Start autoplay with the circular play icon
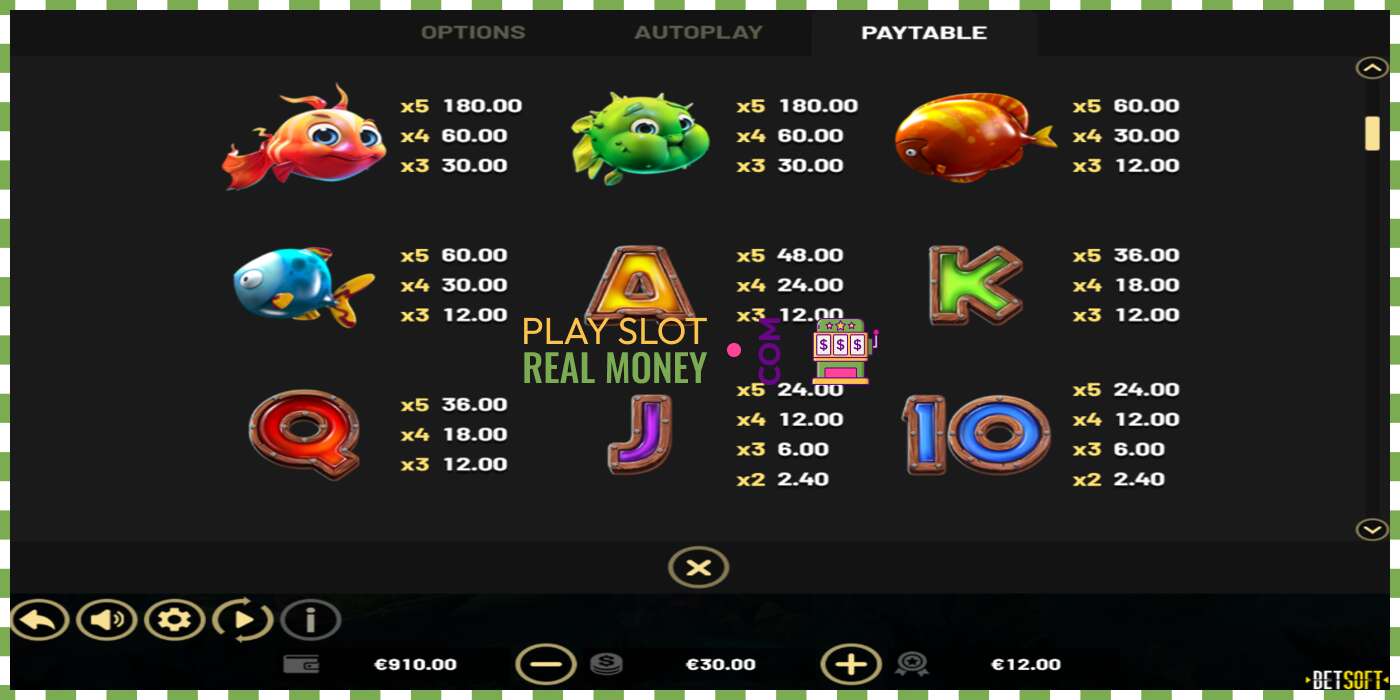This screenshot has width=1400, height=700. [x=243, y=621]
